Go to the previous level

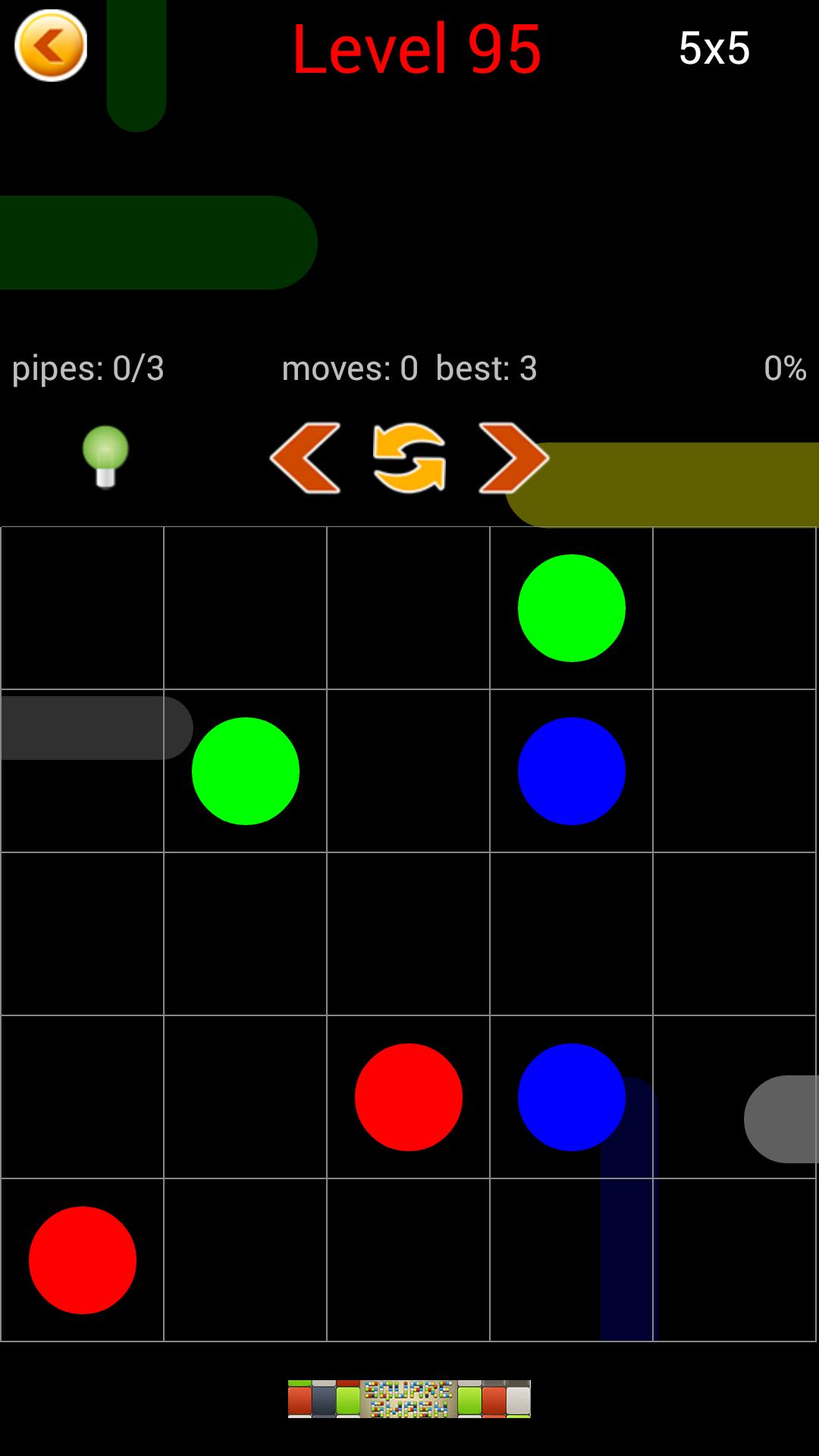(305, 458)
